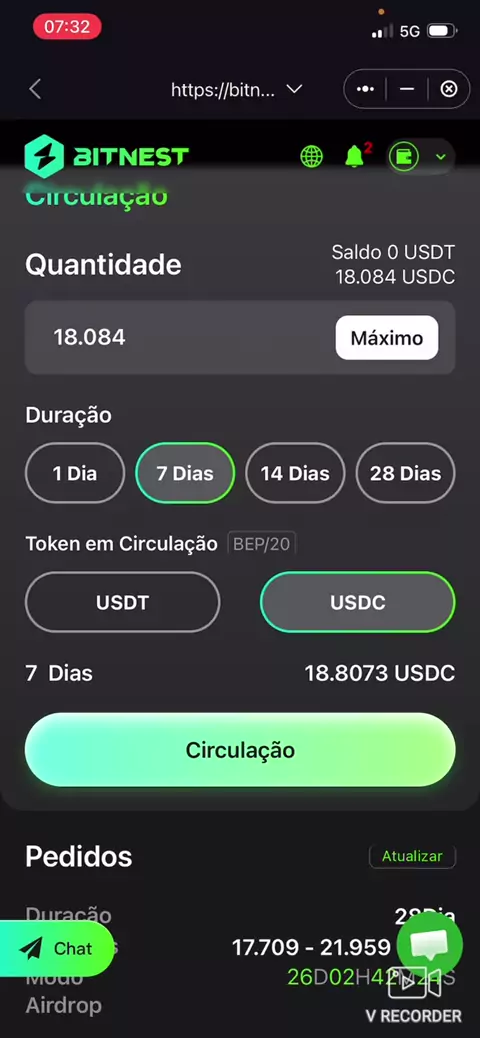480x1038 pixels.
Task: Refresh orders with Atualizar
Action: [412, 856]
